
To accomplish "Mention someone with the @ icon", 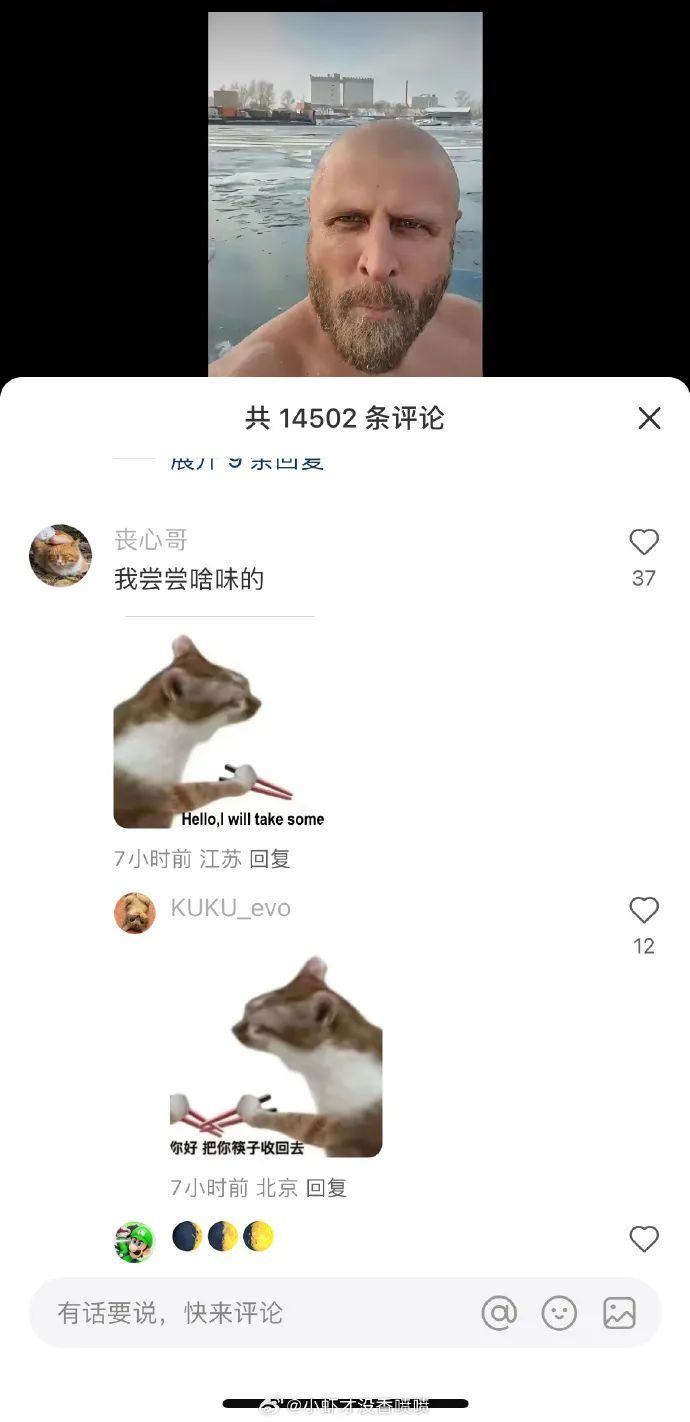I will [499, 1312].
